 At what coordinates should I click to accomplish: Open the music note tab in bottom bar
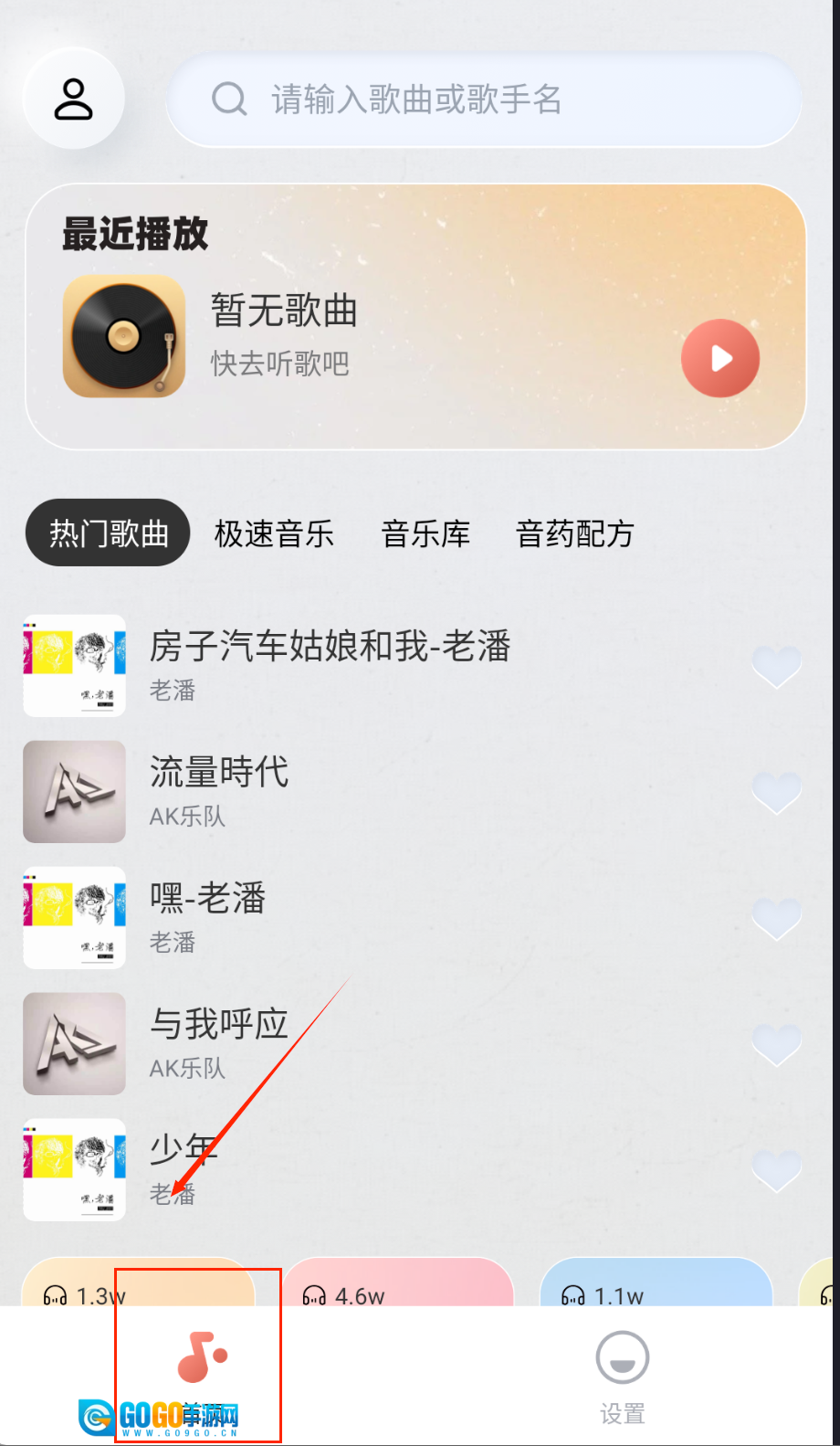[201, 1357]
